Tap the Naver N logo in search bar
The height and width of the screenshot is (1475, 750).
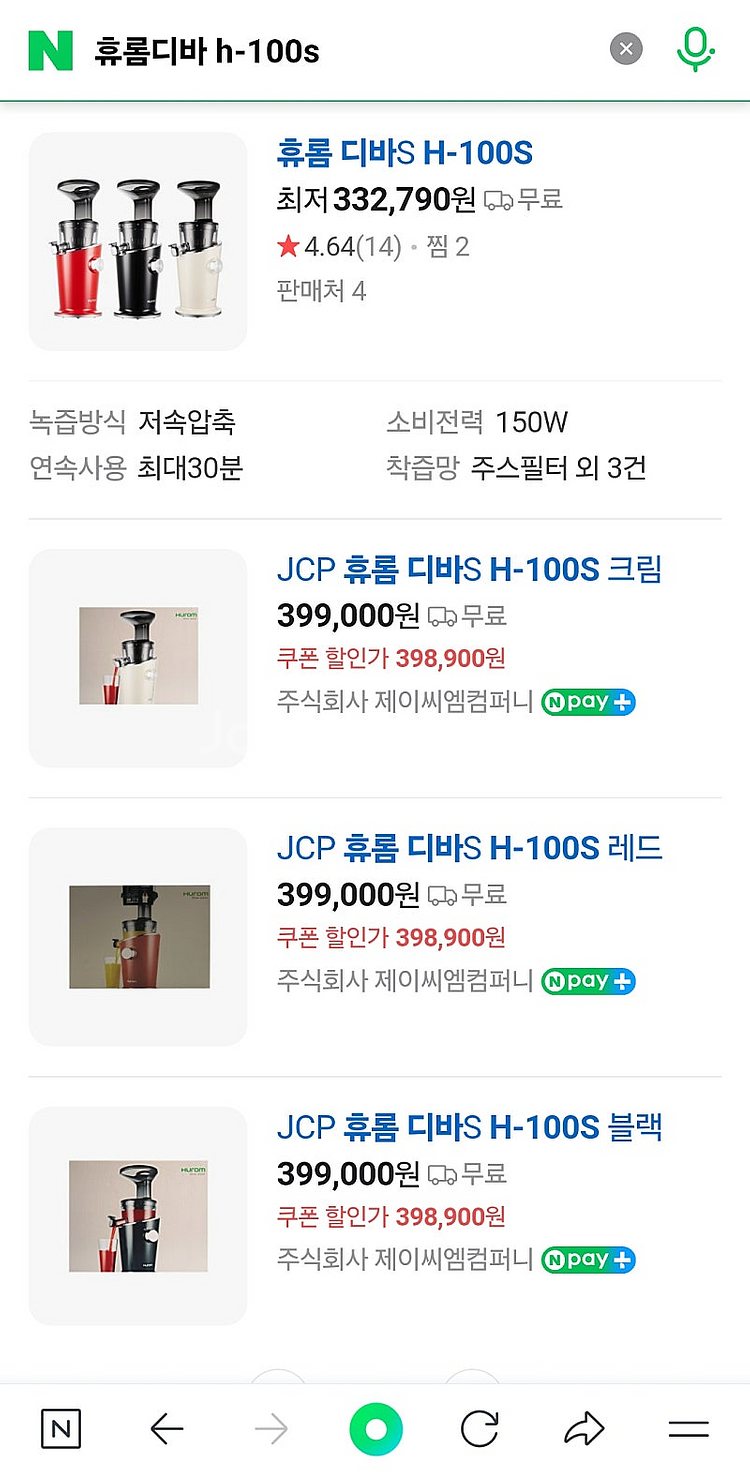click(x=51, y=50)
